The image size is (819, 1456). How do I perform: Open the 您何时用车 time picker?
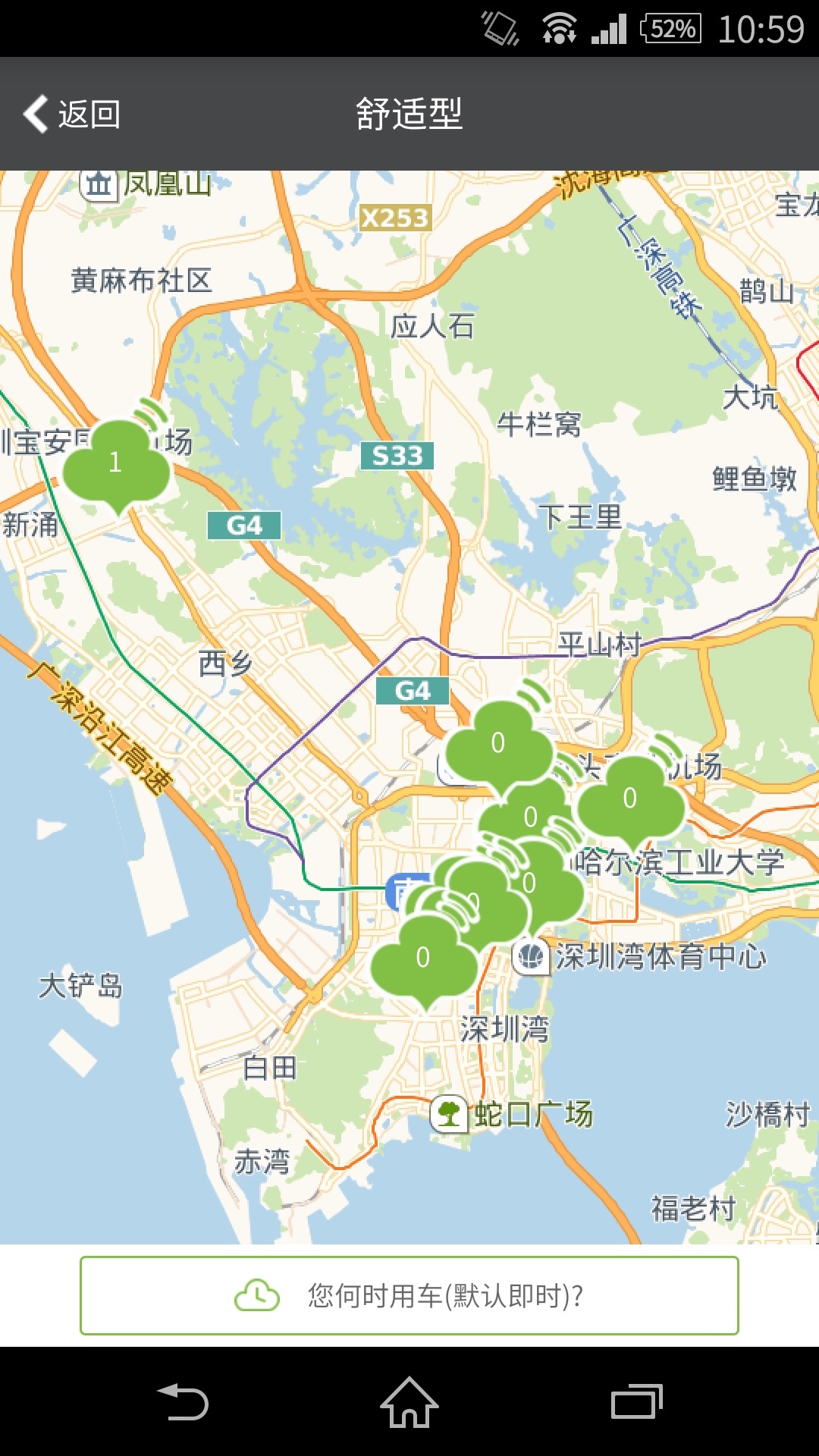point(409,1296)
